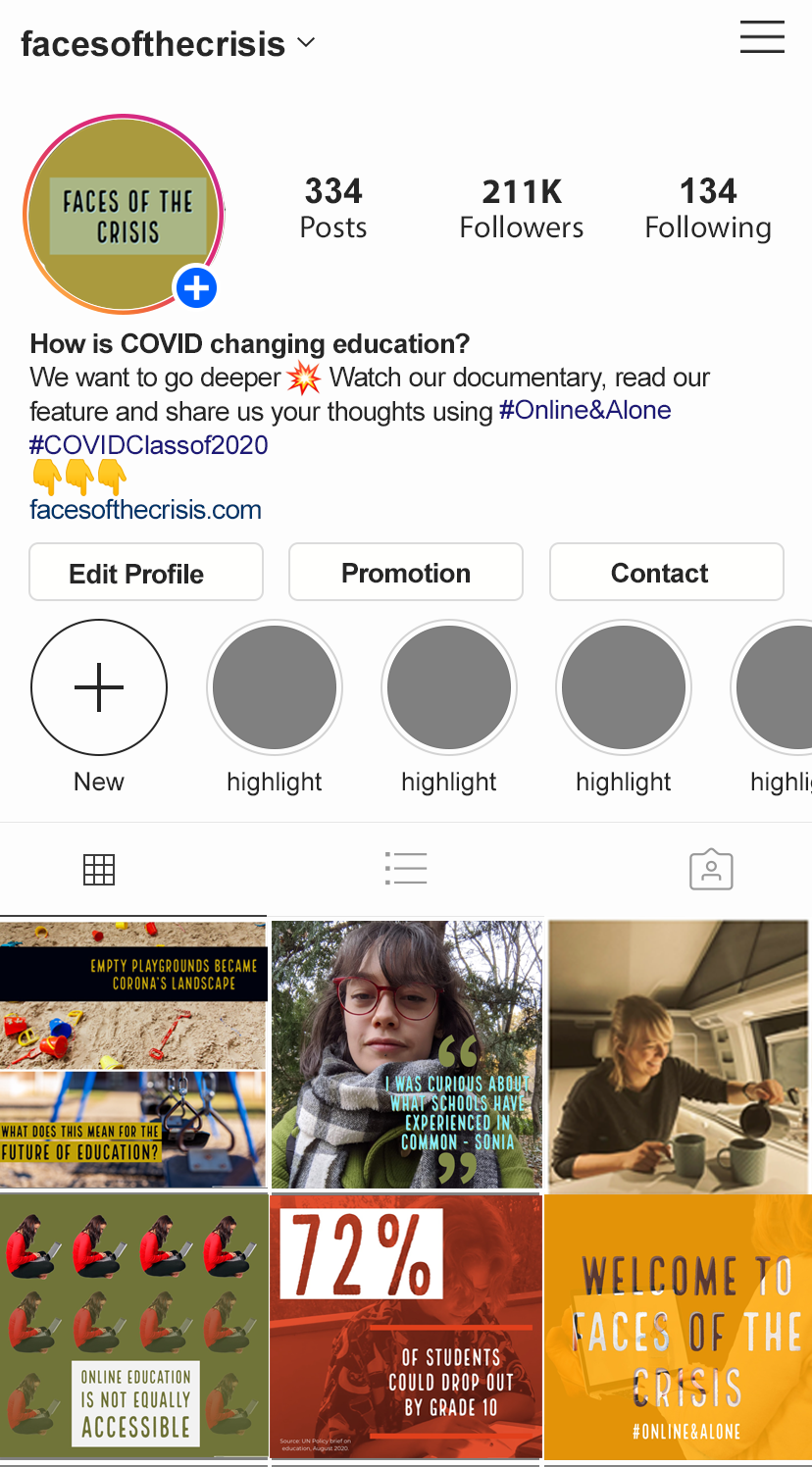This screenshot has height=1467, width=812.
Task: Visit the facesofthecrisis.com link
Action: pos(145,510)
